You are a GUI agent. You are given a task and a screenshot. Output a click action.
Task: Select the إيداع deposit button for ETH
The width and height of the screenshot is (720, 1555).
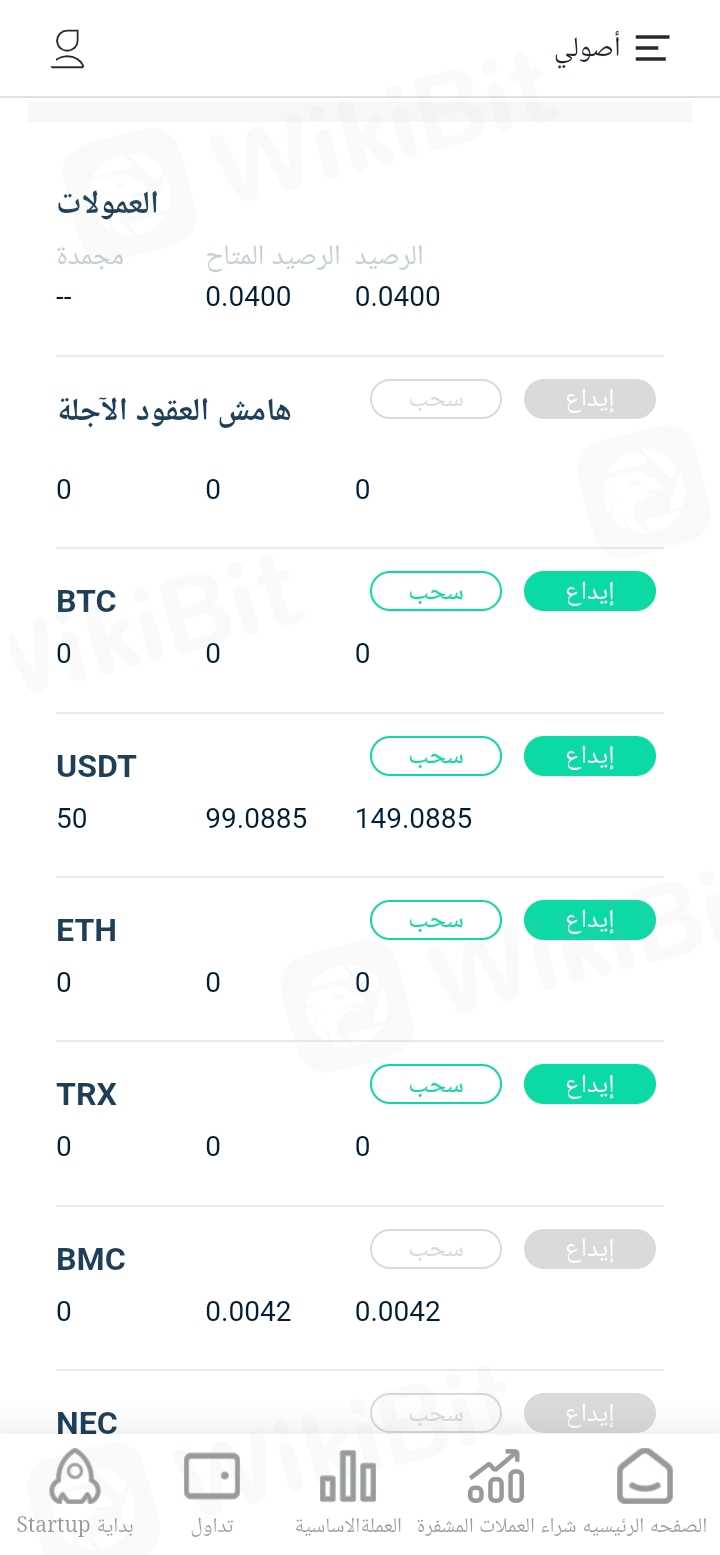[590, 920]
